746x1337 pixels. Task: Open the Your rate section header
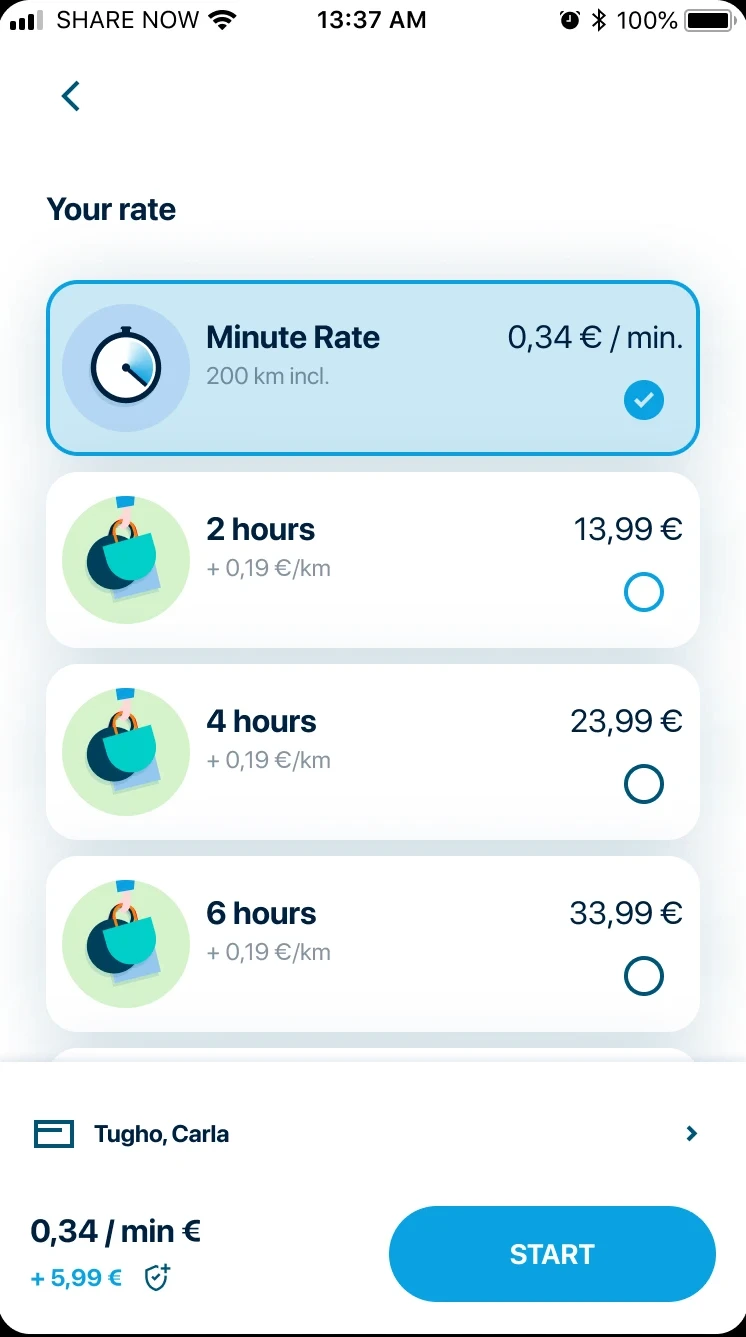point(111,209)
